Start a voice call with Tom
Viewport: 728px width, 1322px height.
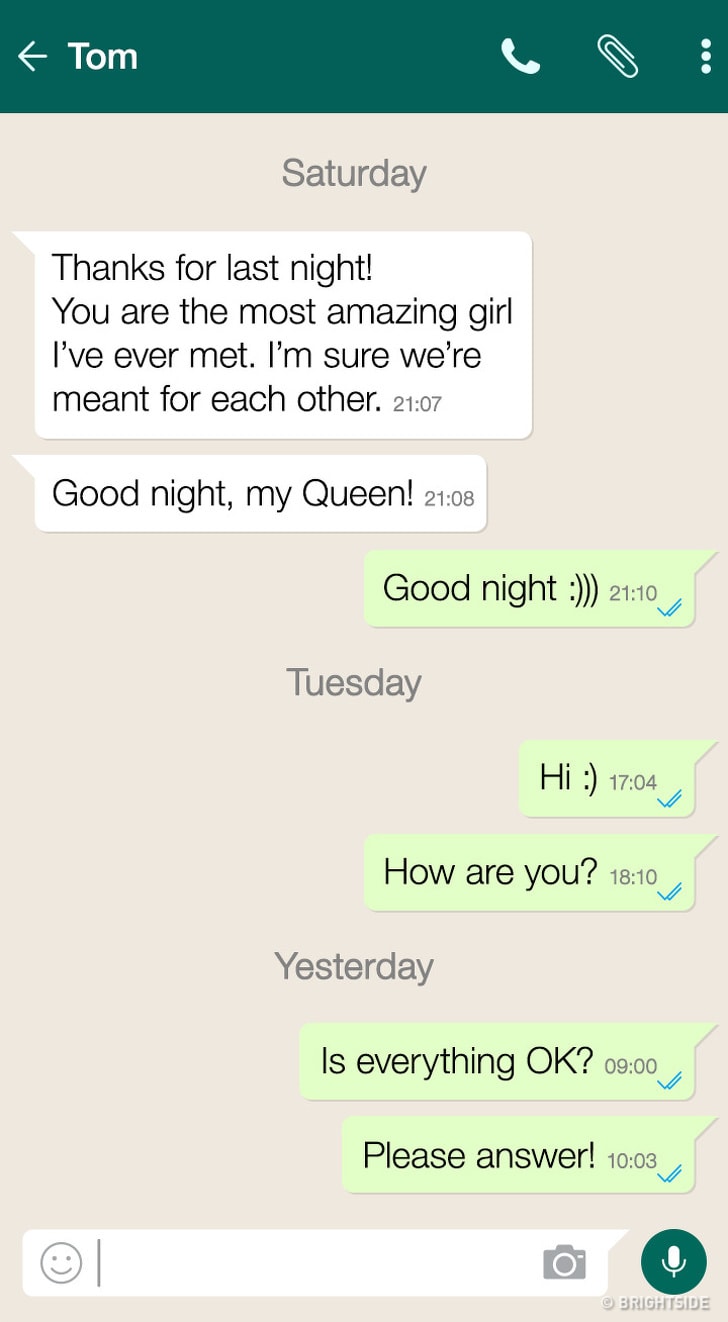tap(521, 57)
